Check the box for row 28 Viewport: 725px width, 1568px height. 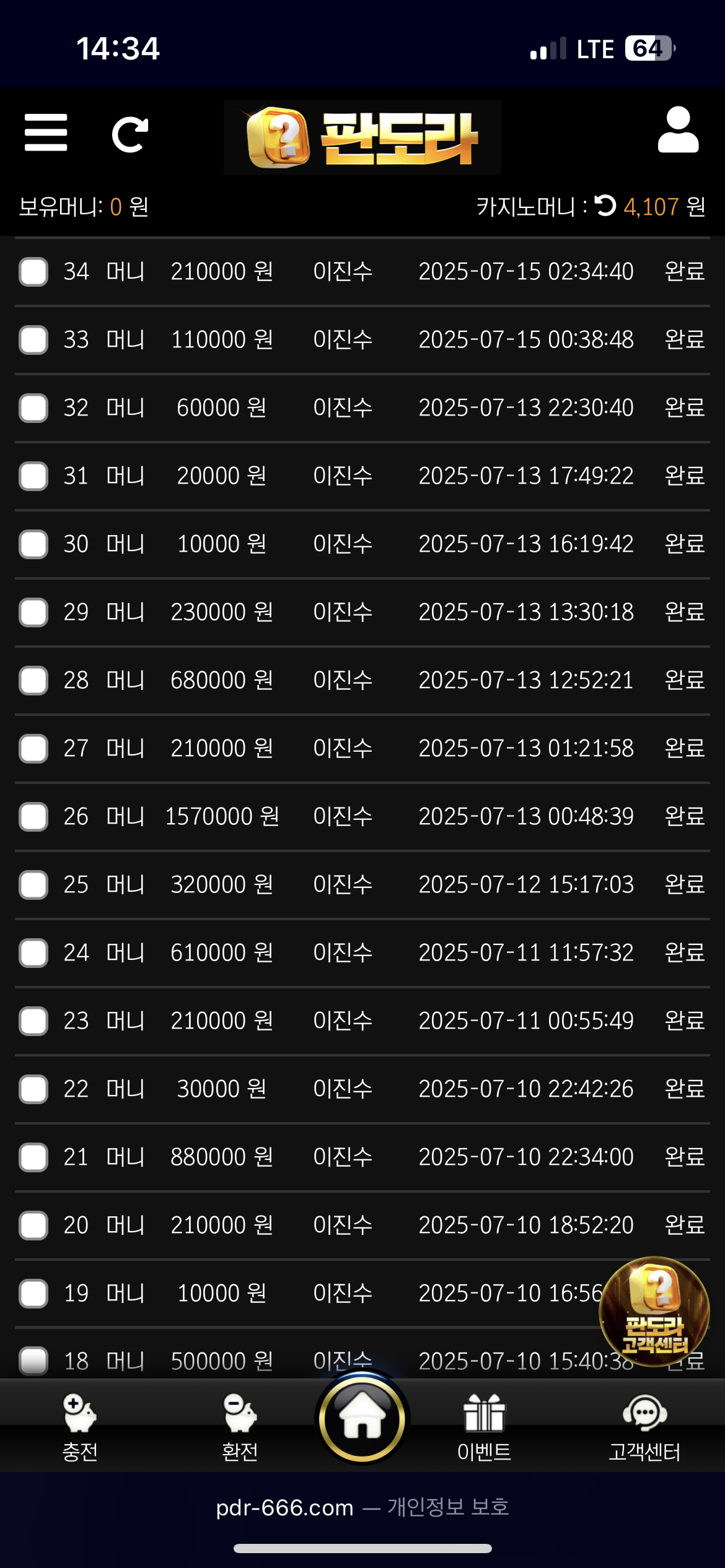[x=33, y=681]
